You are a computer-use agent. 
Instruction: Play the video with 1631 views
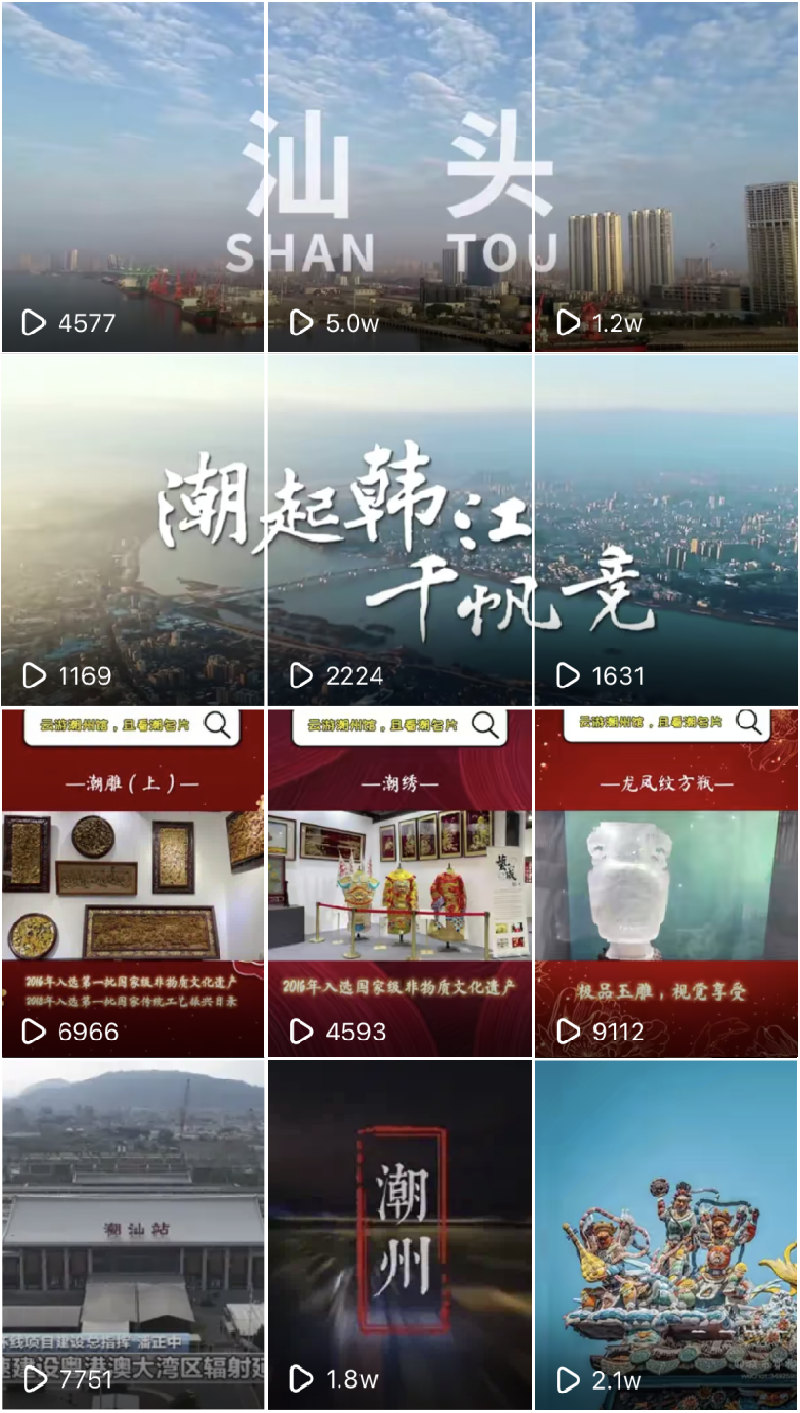pos(667,530)
